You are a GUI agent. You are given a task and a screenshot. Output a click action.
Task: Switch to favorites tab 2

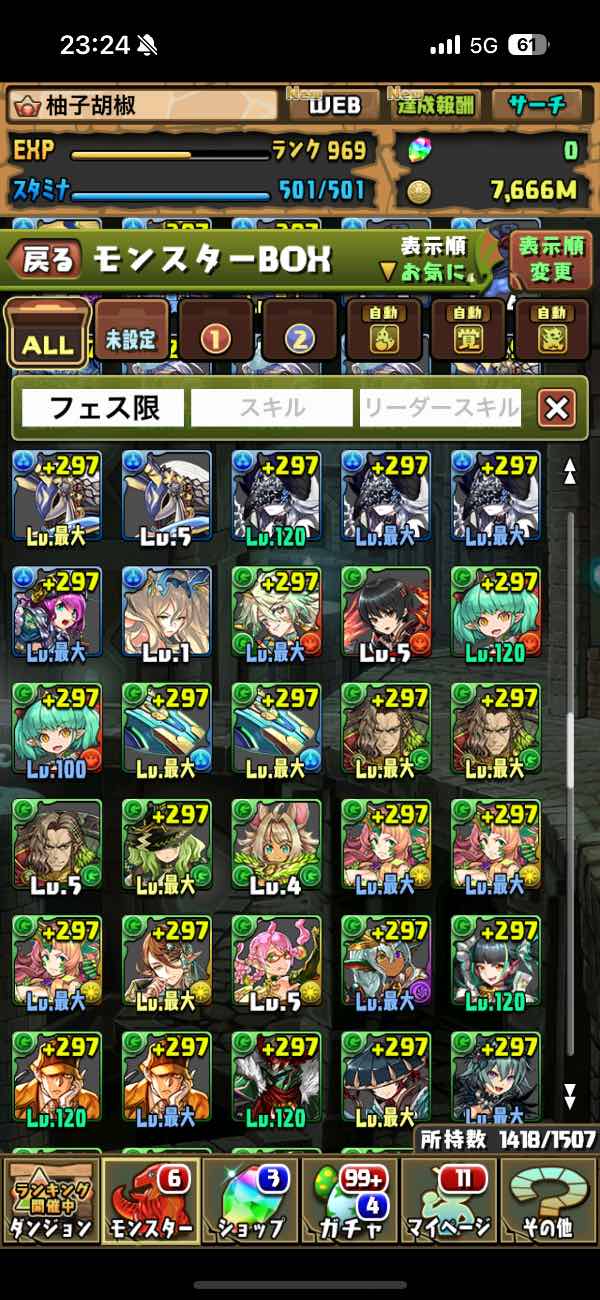299,337
